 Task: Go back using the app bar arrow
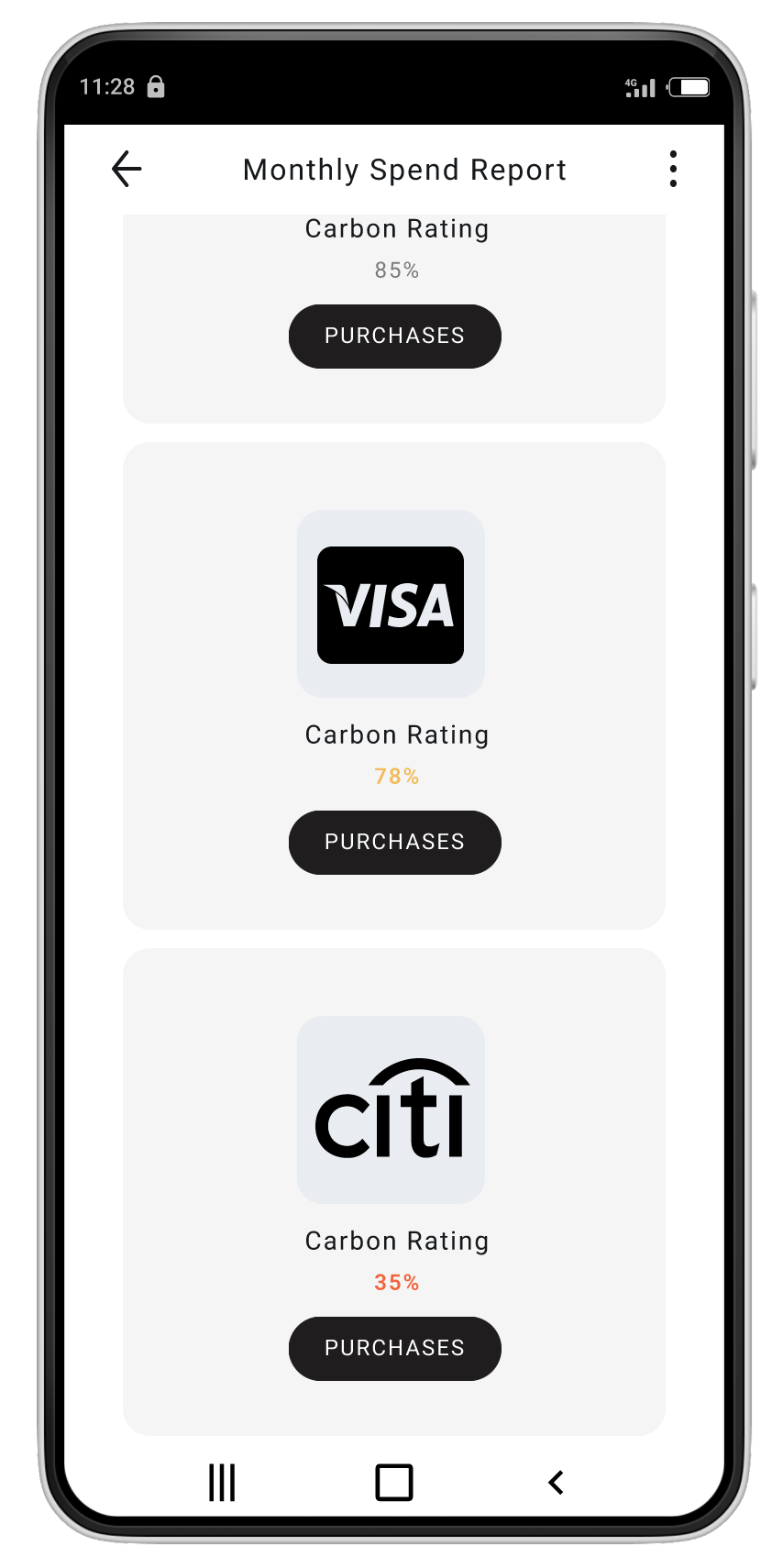[127, 169]
